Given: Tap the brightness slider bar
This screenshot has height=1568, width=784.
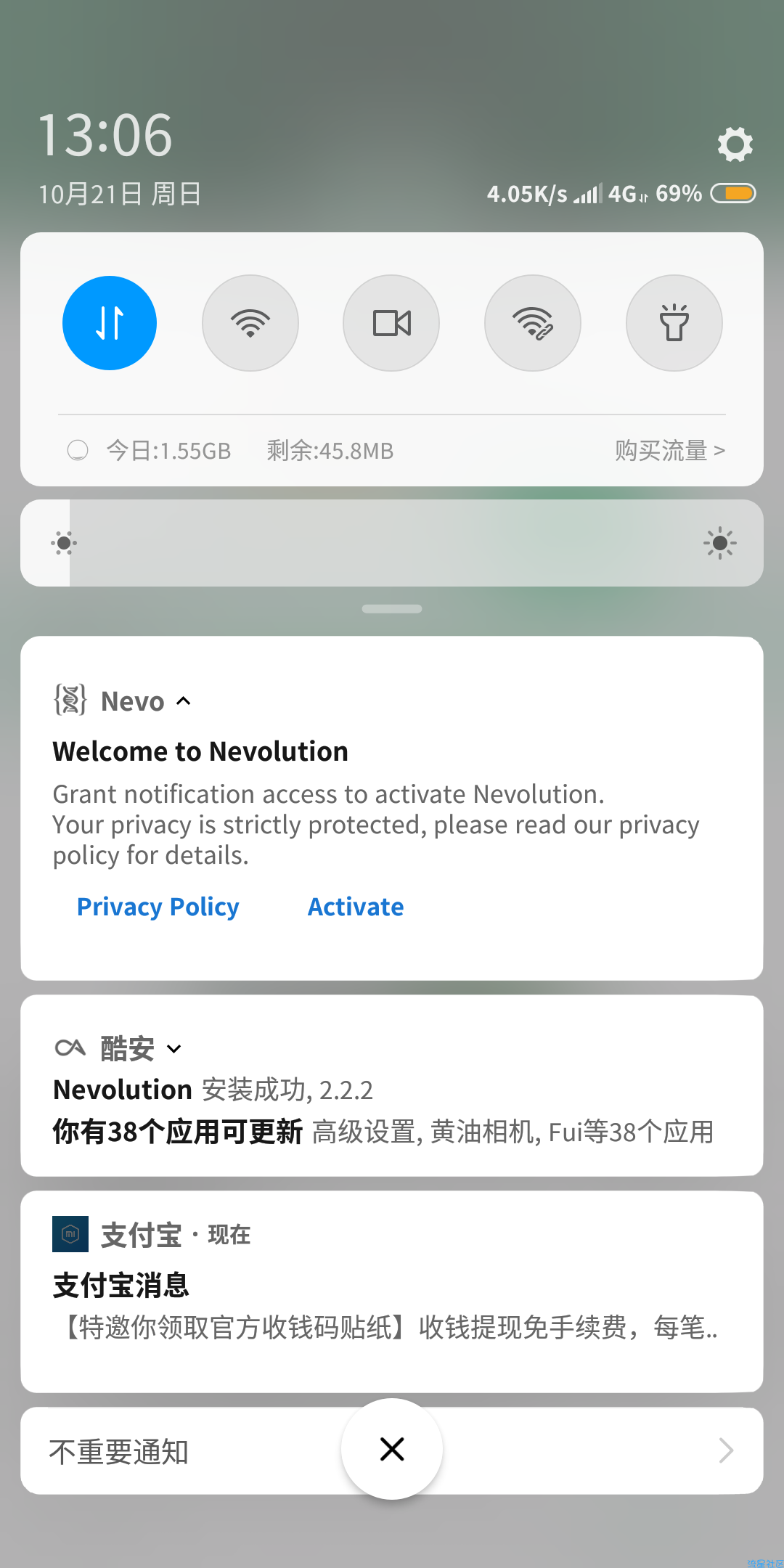Looking at the screenshot, I should coord(392,543).
